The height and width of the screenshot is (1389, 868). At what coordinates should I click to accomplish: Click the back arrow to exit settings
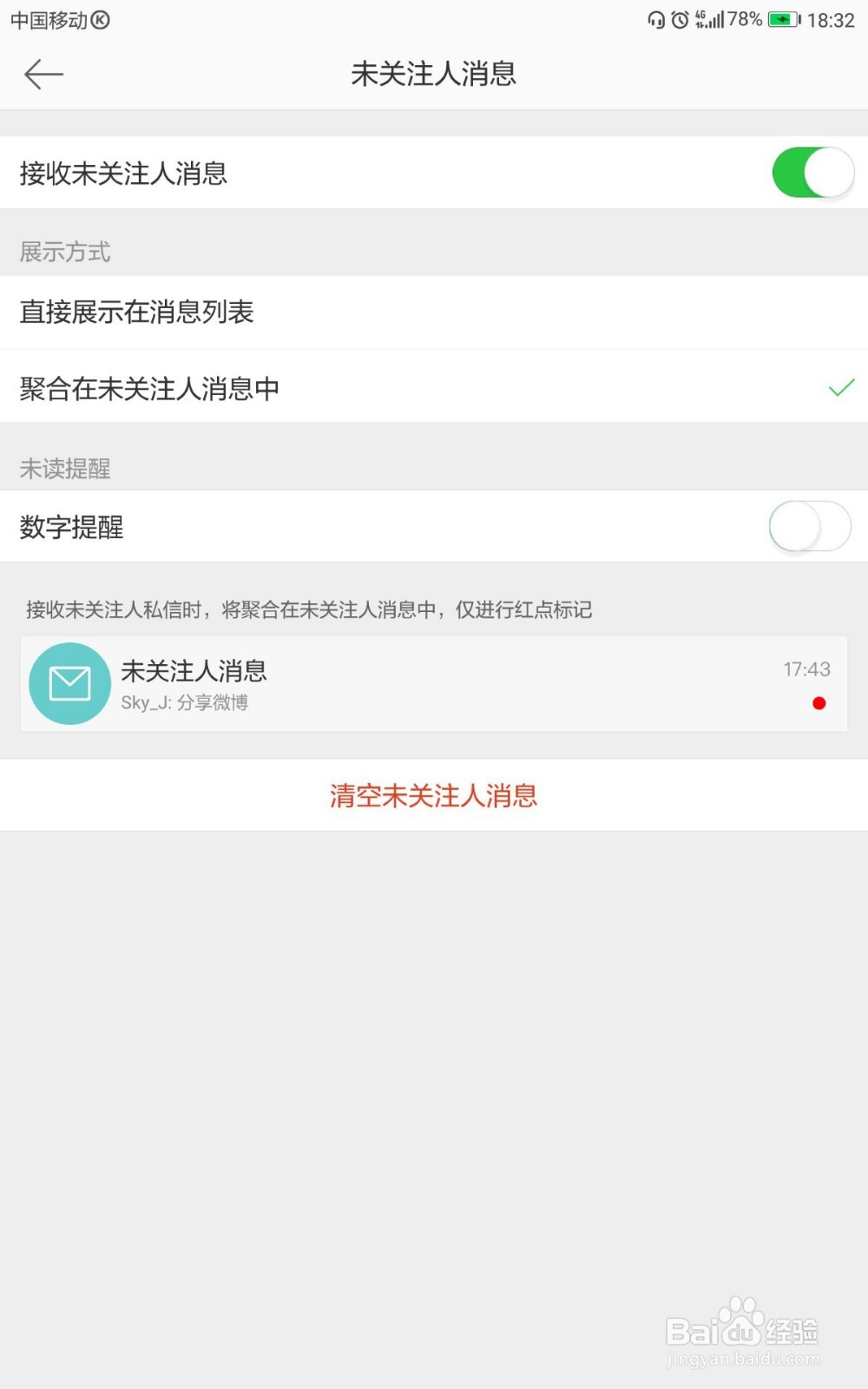44,75
